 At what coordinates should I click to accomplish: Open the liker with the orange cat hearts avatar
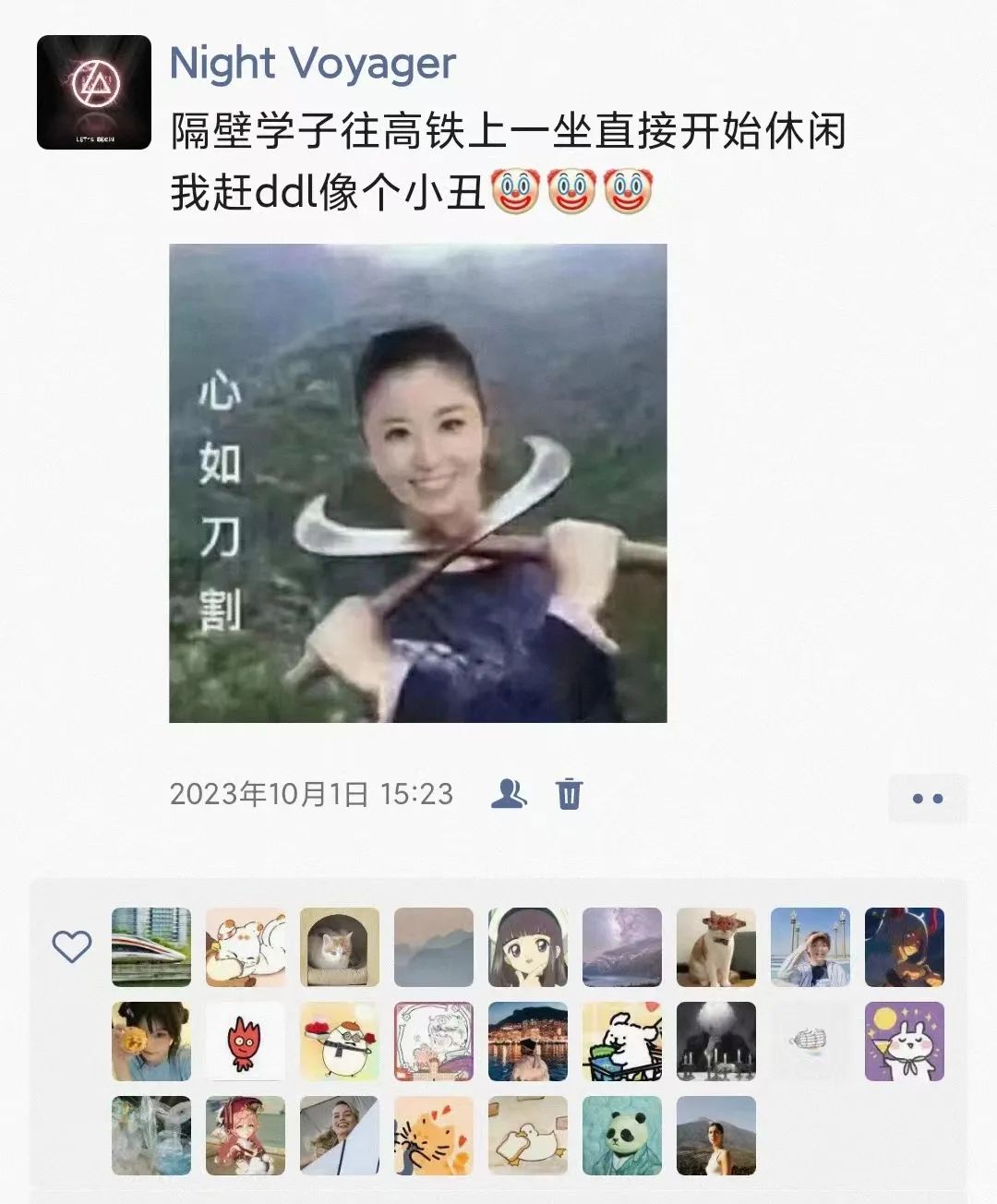[434, 1136]
